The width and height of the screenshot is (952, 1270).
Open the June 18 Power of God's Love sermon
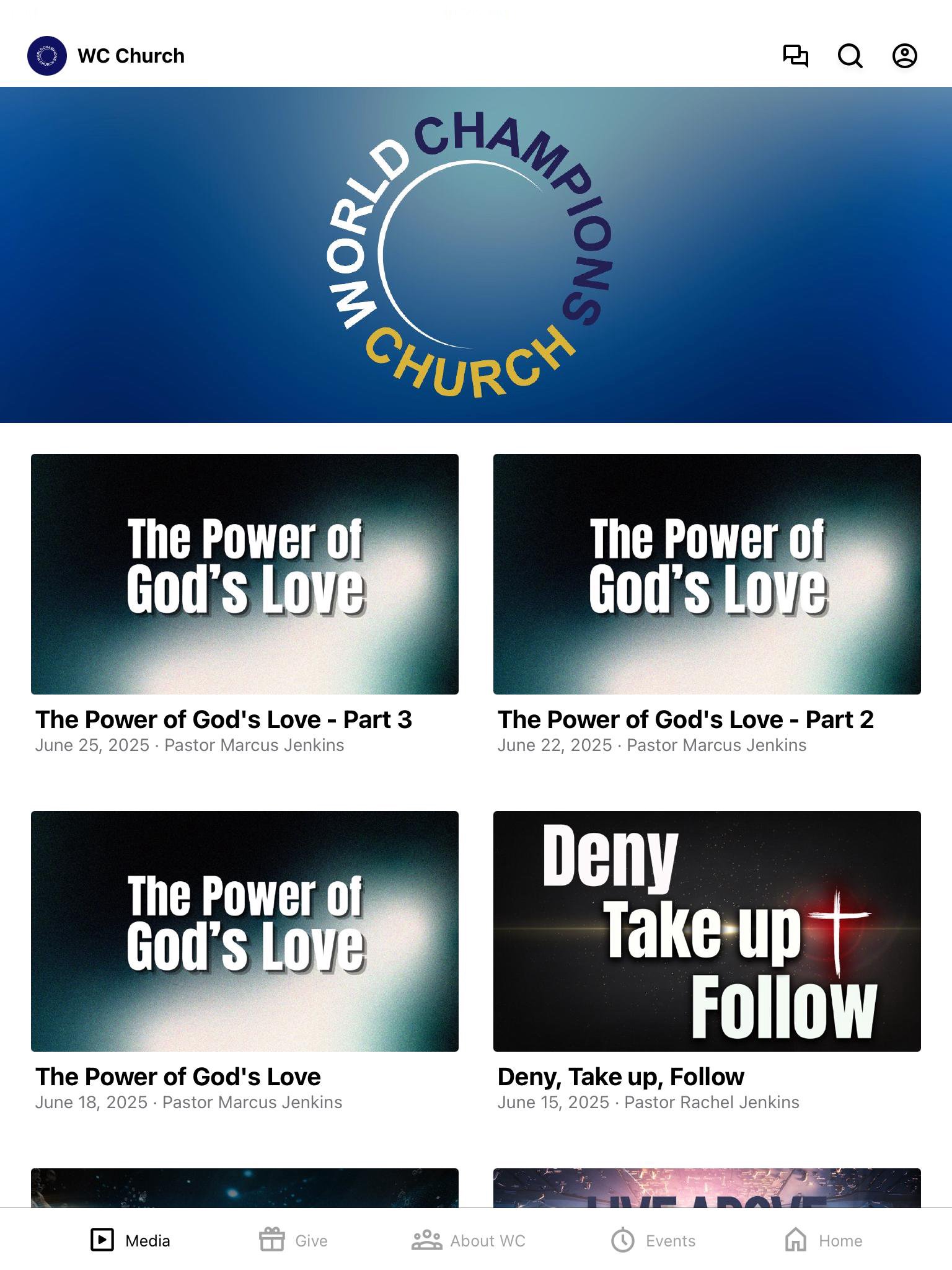pyautogui.click(x=245, y=931)
